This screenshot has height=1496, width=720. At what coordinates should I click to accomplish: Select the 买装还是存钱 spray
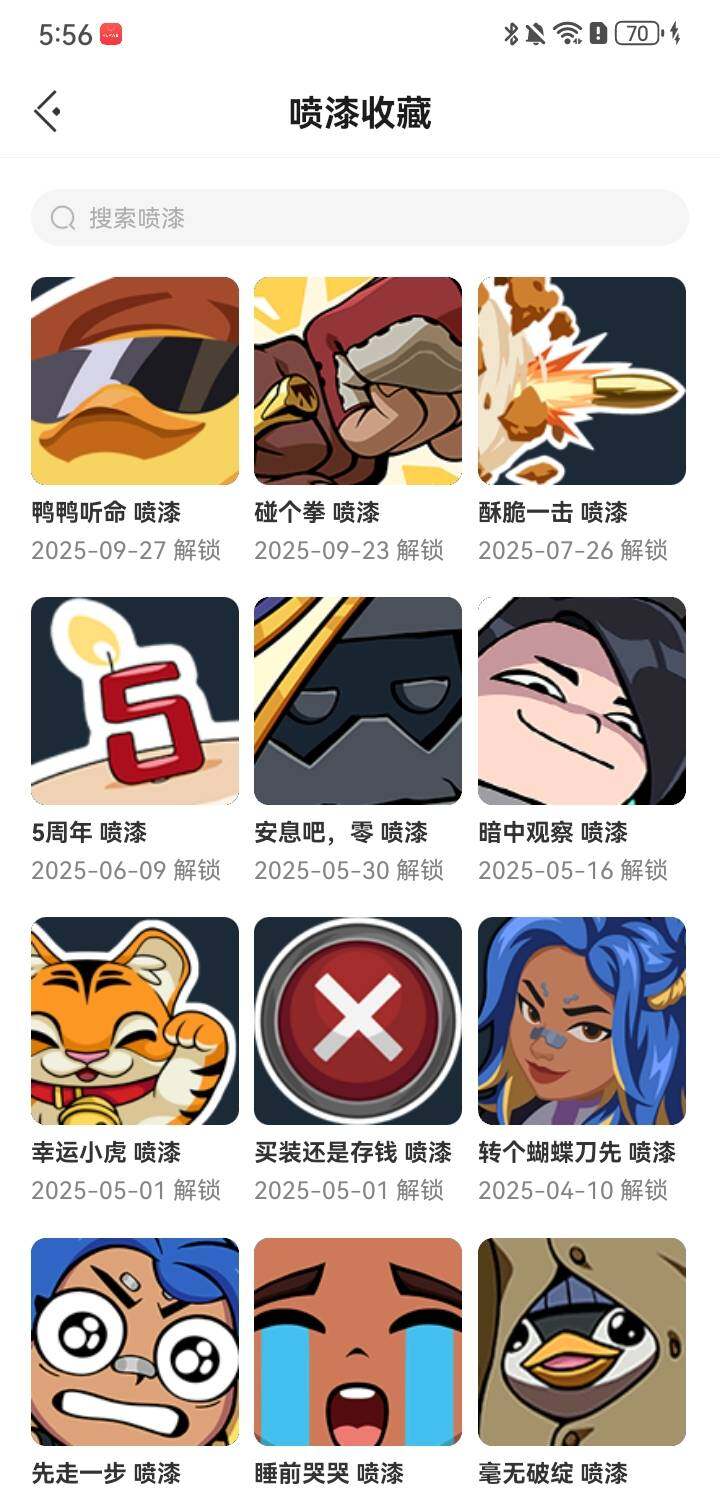pyautogui.click(x=358, y=1021)
